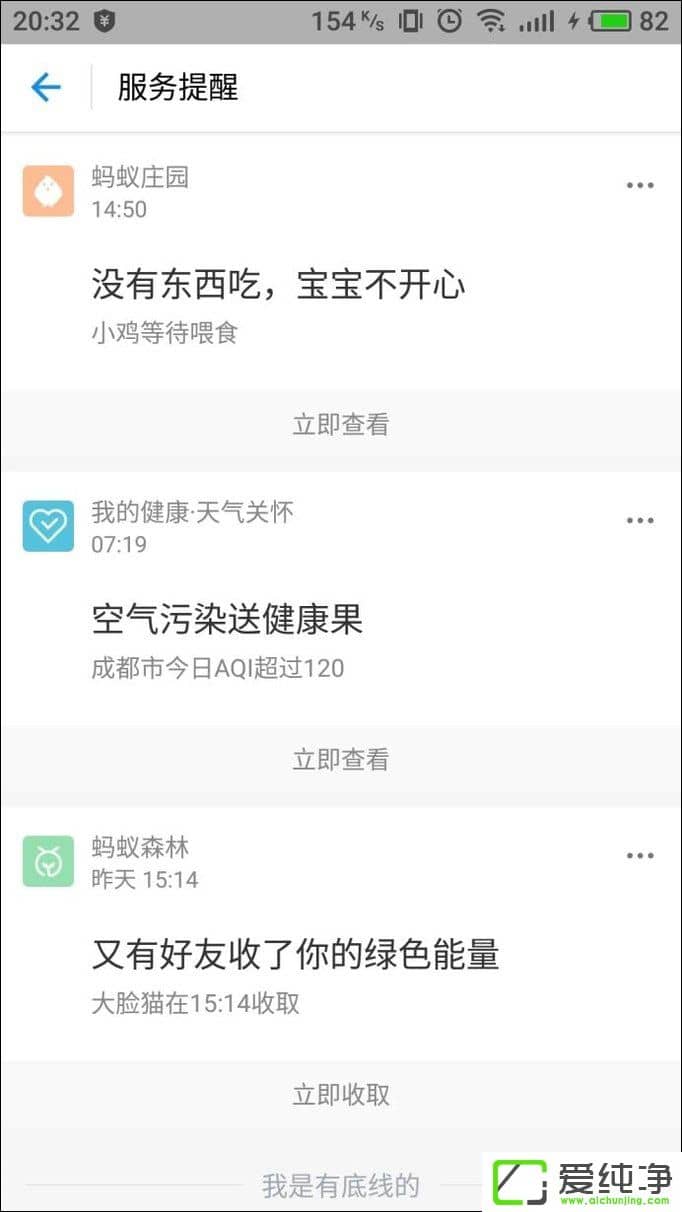682x1212 pixels.
Task: Open the 没有东西吃，宝宝不开心 message card
Action: [x=279, y=287]
